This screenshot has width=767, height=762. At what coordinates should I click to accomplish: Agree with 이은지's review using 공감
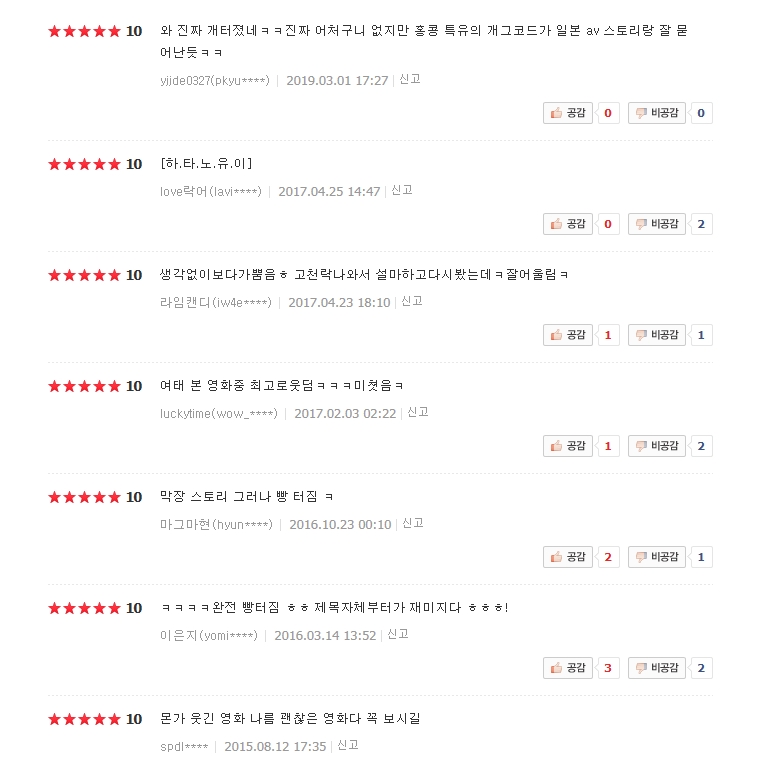[568, 668]
